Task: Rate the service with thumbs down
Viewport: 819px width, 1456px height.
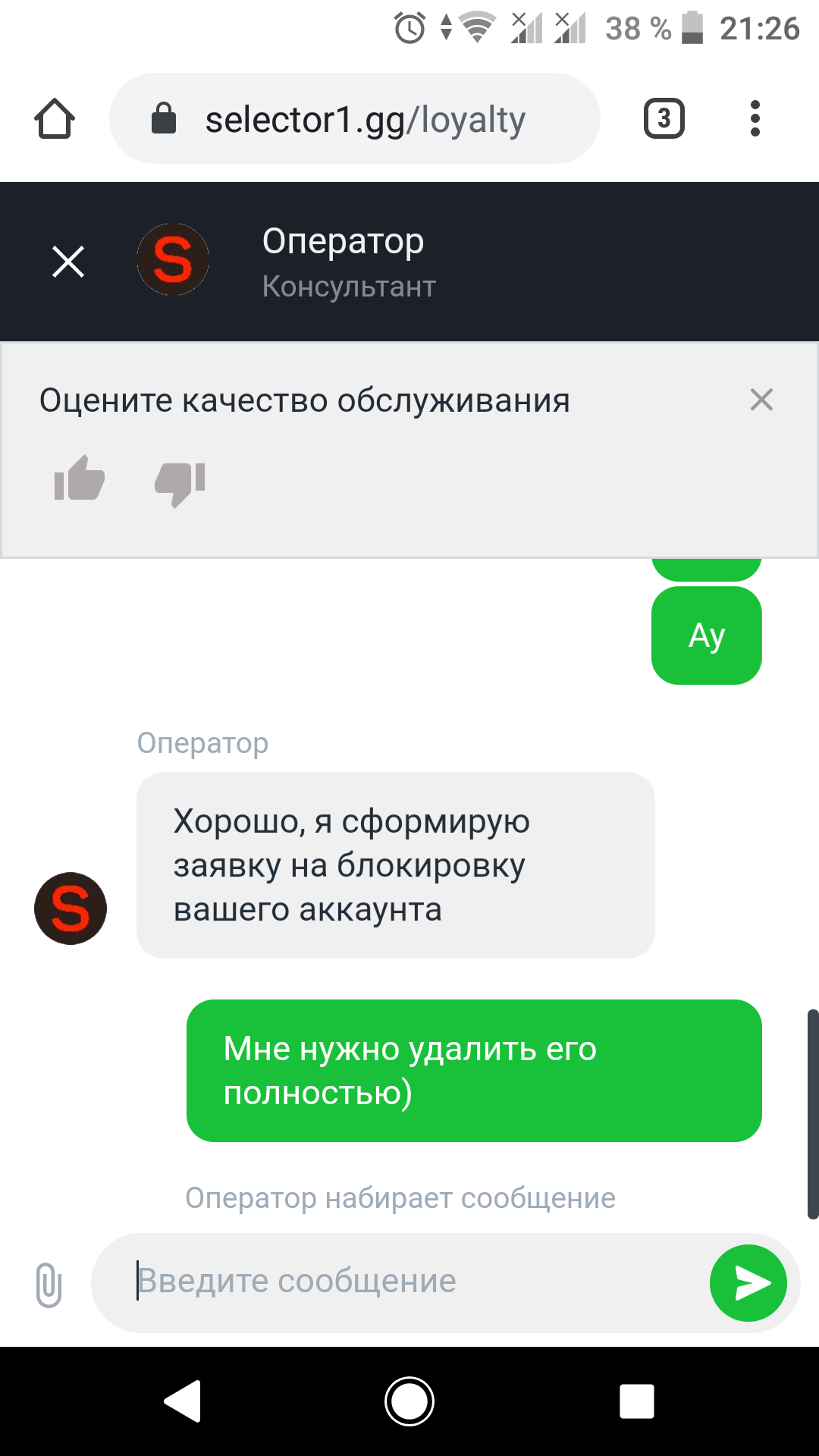Action: pos(180,482)
